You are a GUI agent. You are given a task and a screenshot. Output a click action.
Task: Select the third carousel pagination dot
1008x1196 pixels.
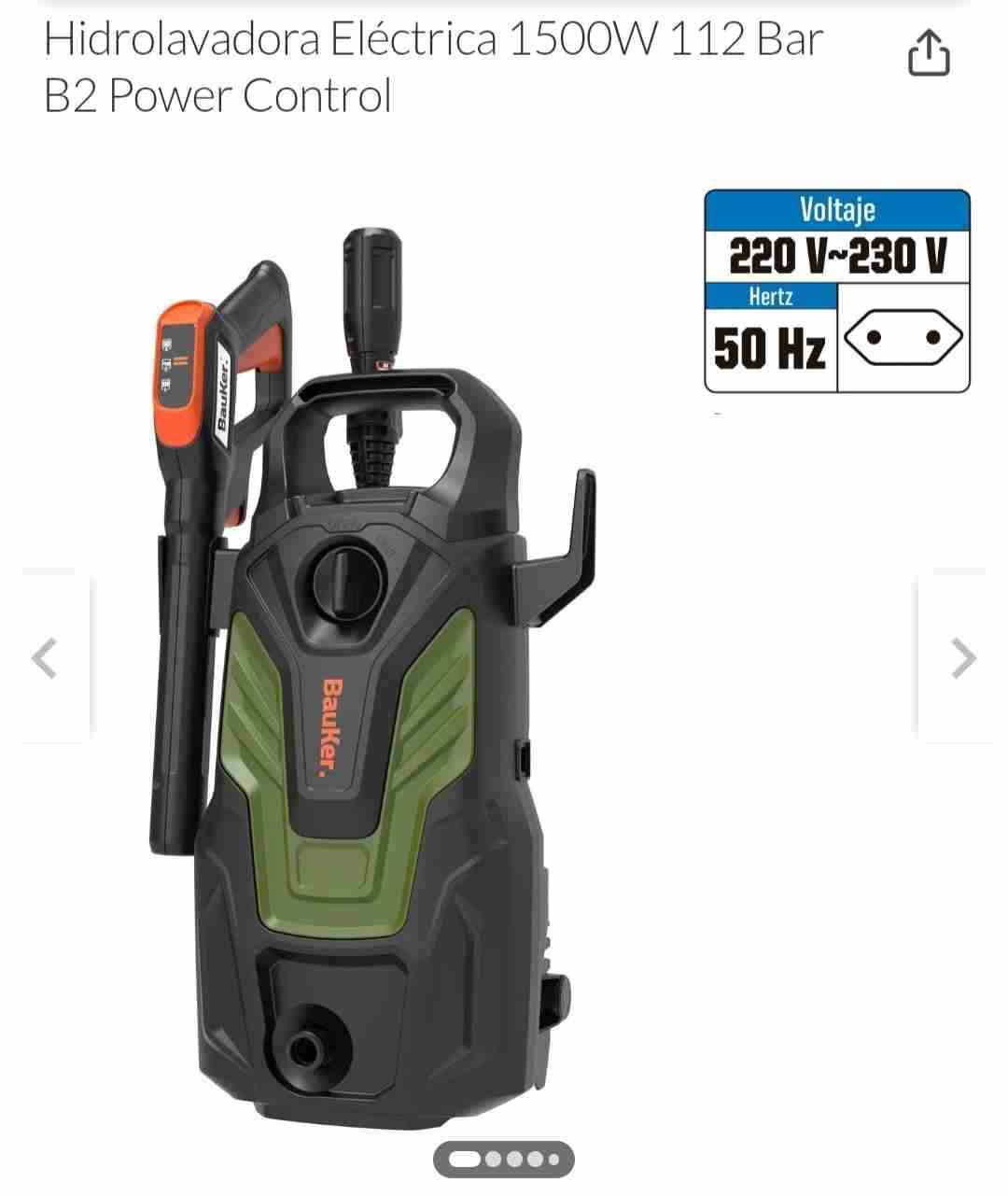click(514, 1160)
